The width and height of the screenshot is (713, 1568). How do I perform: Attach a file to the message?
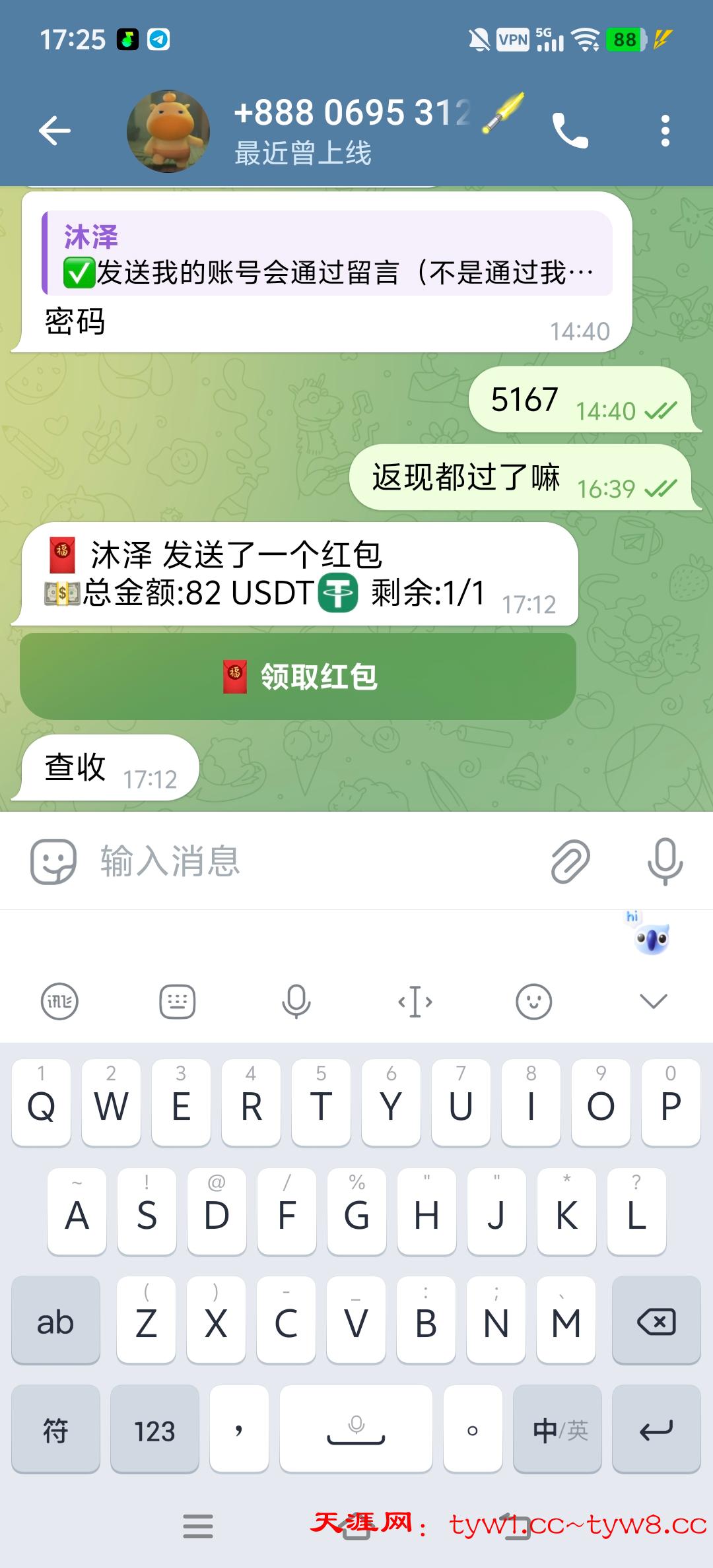click(x=570, y=861)
